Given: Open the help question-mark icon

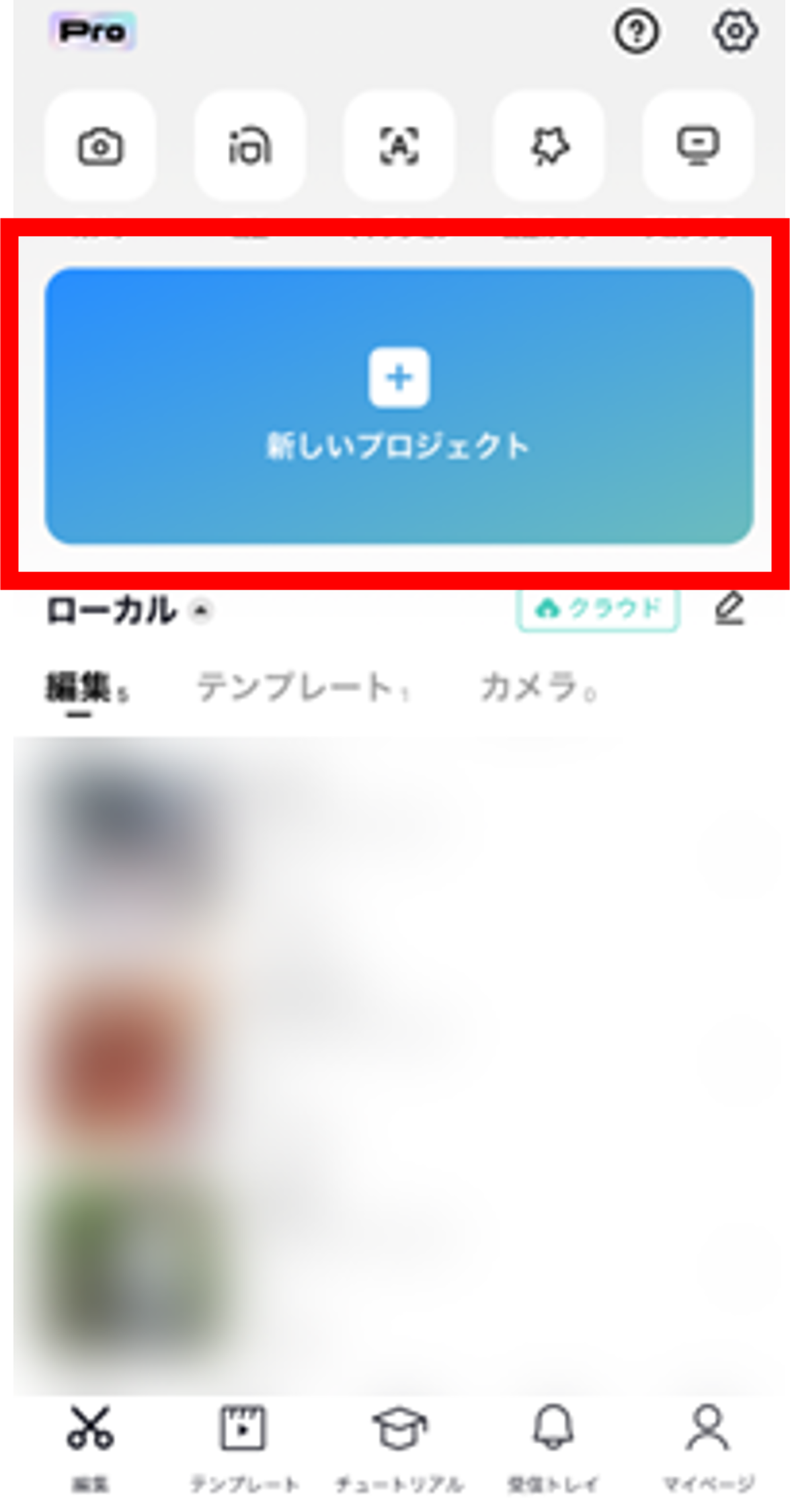Looking at the screenshot, I should (635, 32).
